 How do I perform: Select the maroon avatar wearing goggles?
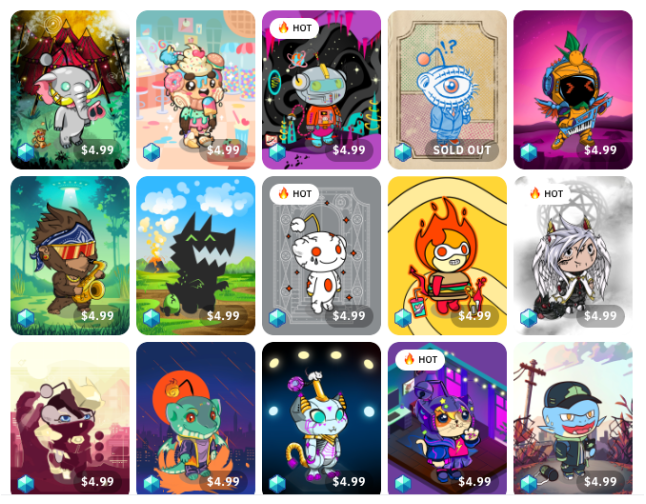click(70, 420)
